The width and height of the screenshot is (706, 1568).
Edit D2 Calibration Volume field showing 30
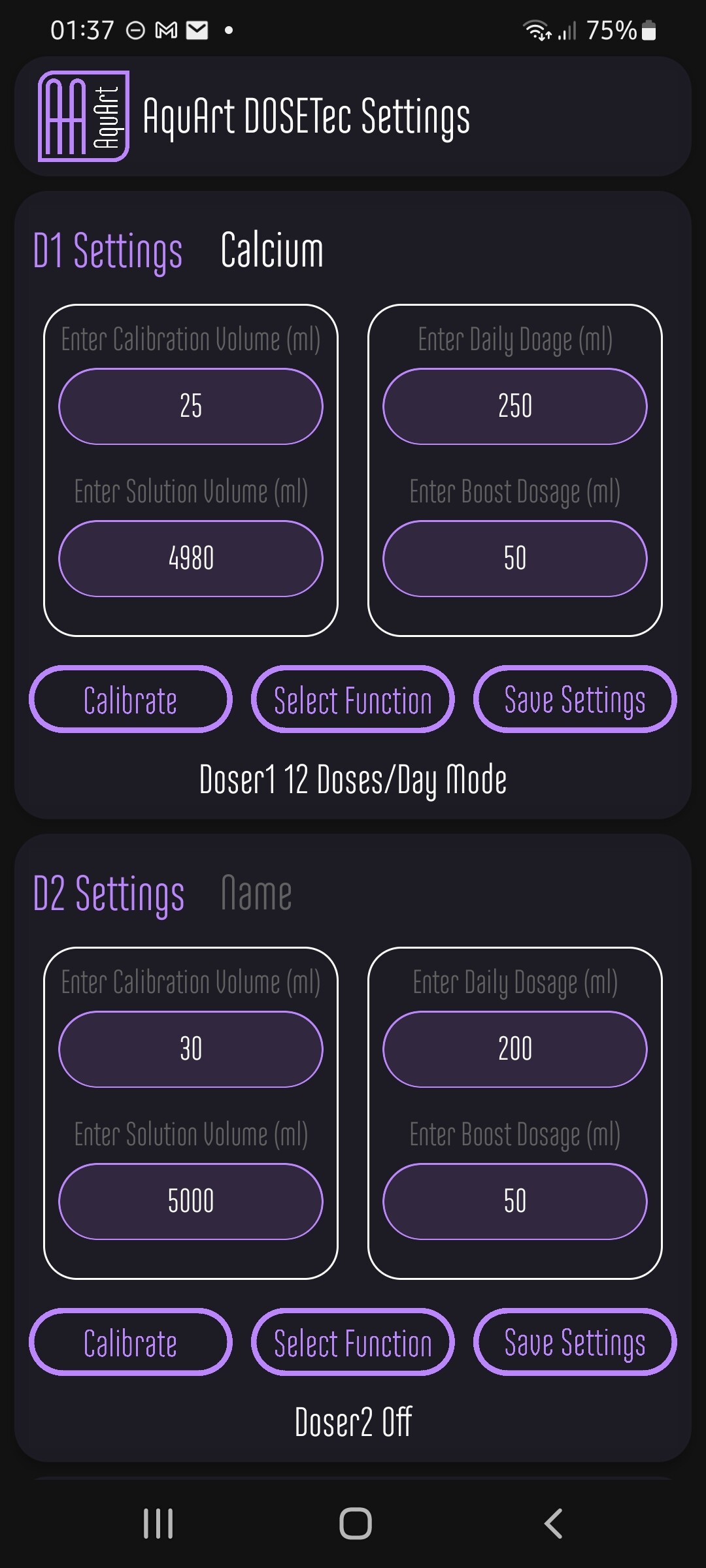(x=190, y=1049)
